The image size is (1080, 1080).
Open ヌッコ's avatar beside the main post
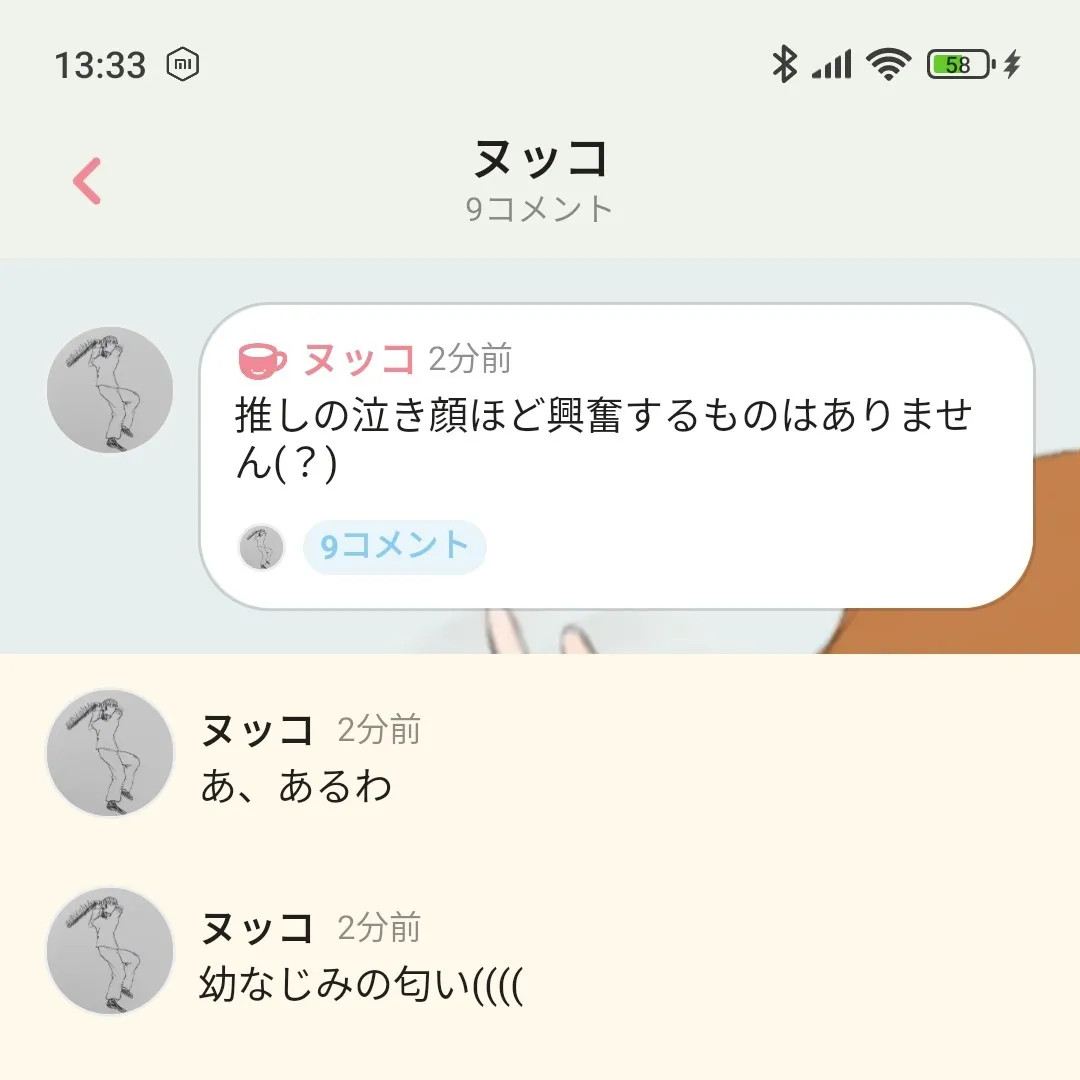point(110,390)
